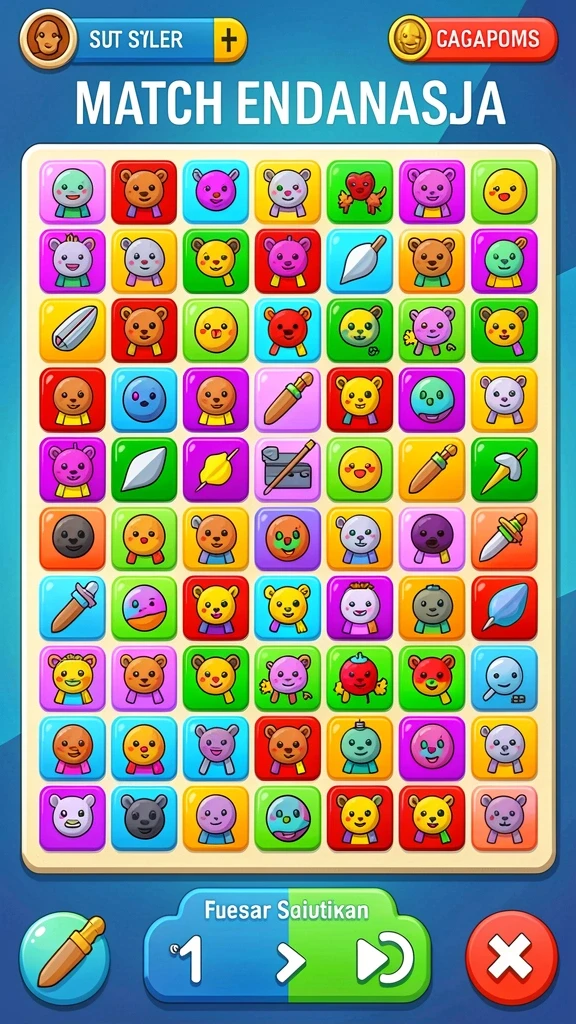Tap the blue magnifier face tile
This screenshot has width=576, height=1024.
pos(504,677)
